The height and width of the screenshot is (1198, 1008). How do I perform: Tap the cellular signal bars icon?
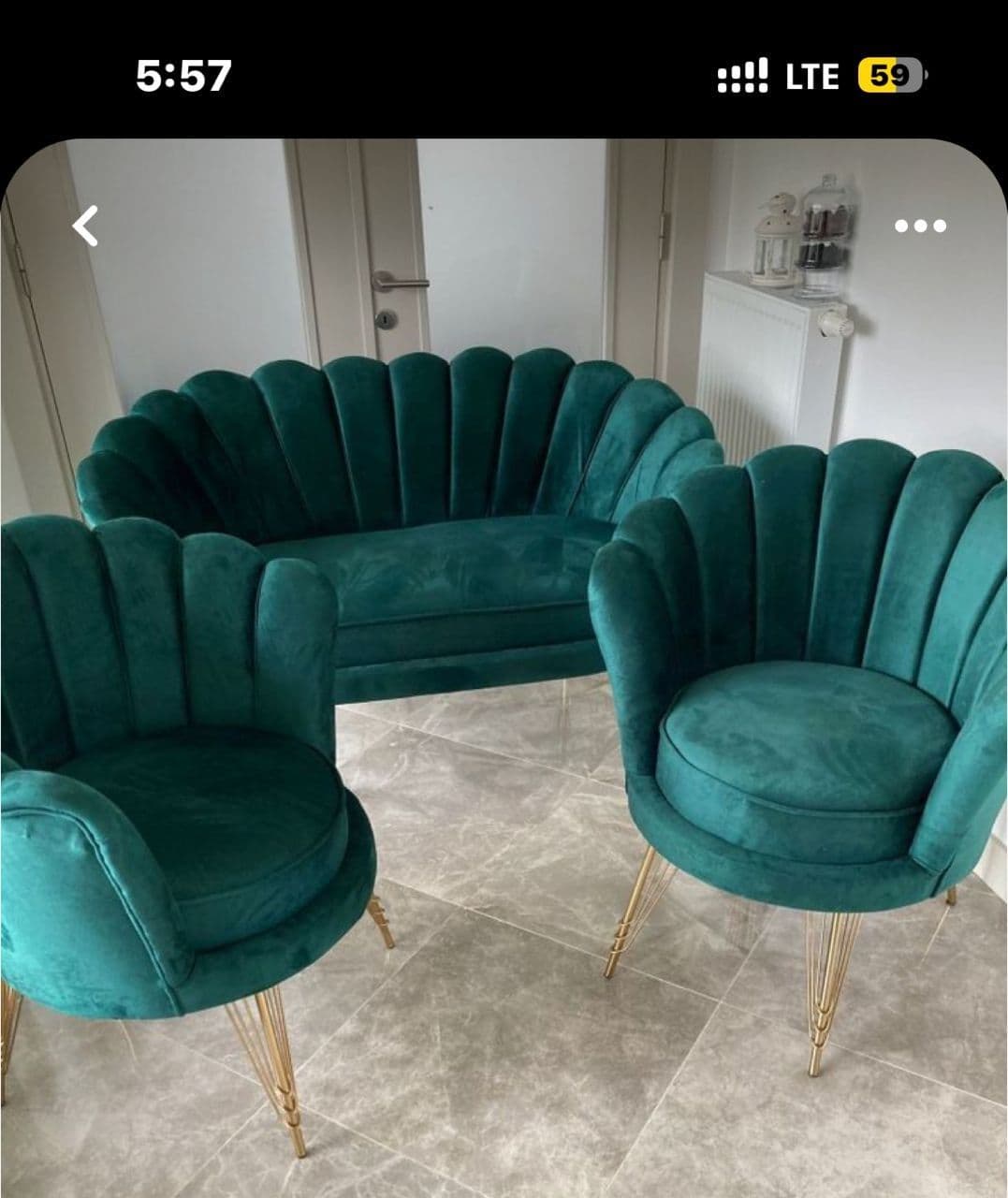742,73
